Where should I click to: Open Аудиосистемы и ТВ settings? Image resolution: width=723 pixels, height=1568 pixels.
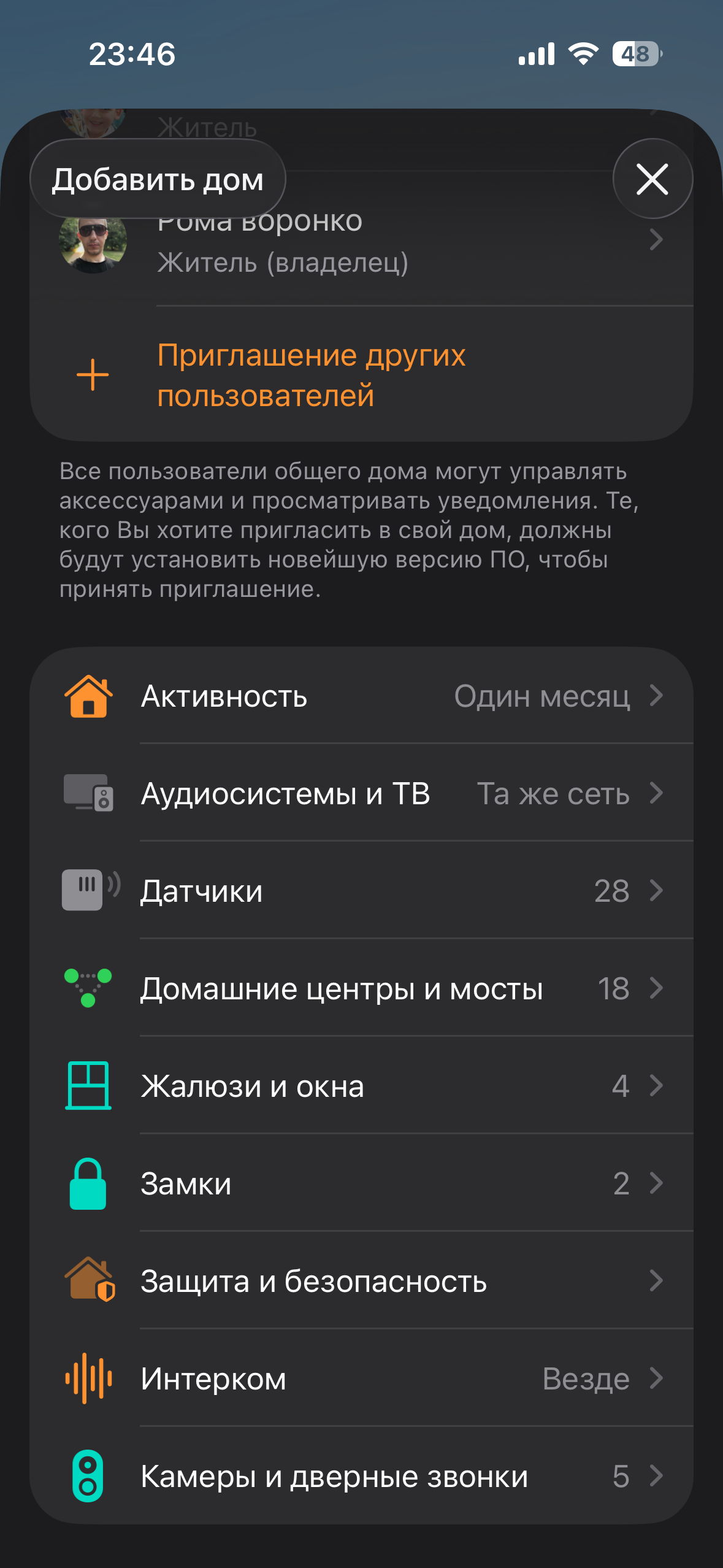coord(362,793)
